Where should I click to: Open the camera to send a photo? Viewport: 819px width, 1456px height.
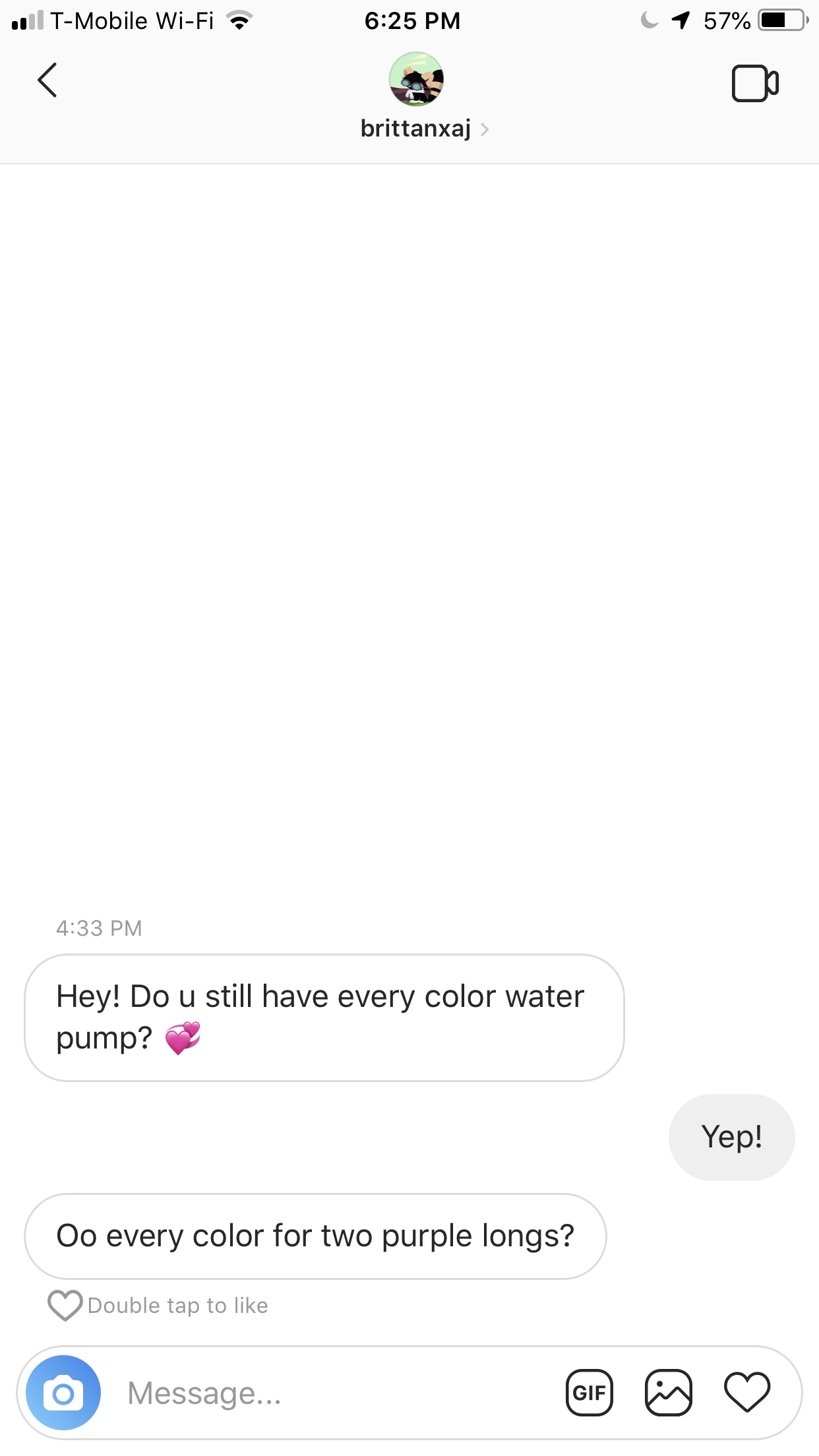pyautogui.click(x=63, y=1393)
